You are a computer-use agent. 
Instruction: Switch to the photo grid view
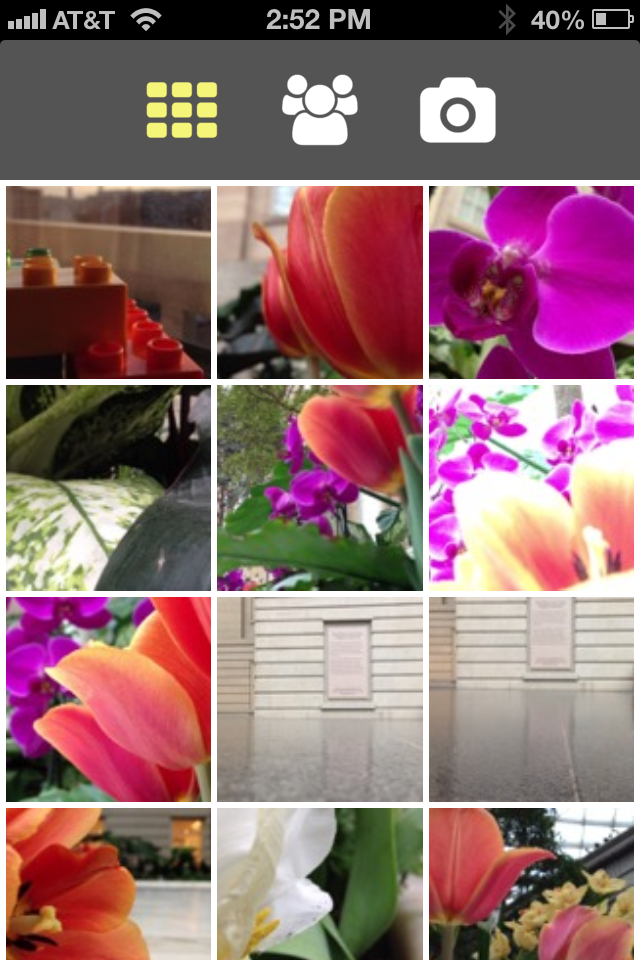(182, 110)
